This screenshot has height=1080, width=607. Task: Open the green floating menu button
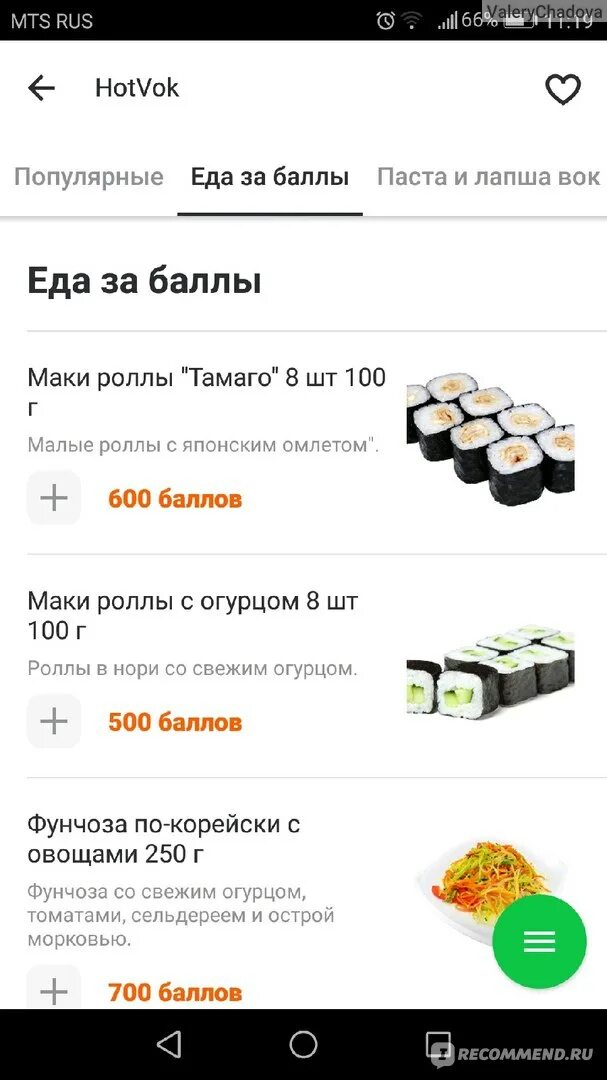[x=539, y=942]
